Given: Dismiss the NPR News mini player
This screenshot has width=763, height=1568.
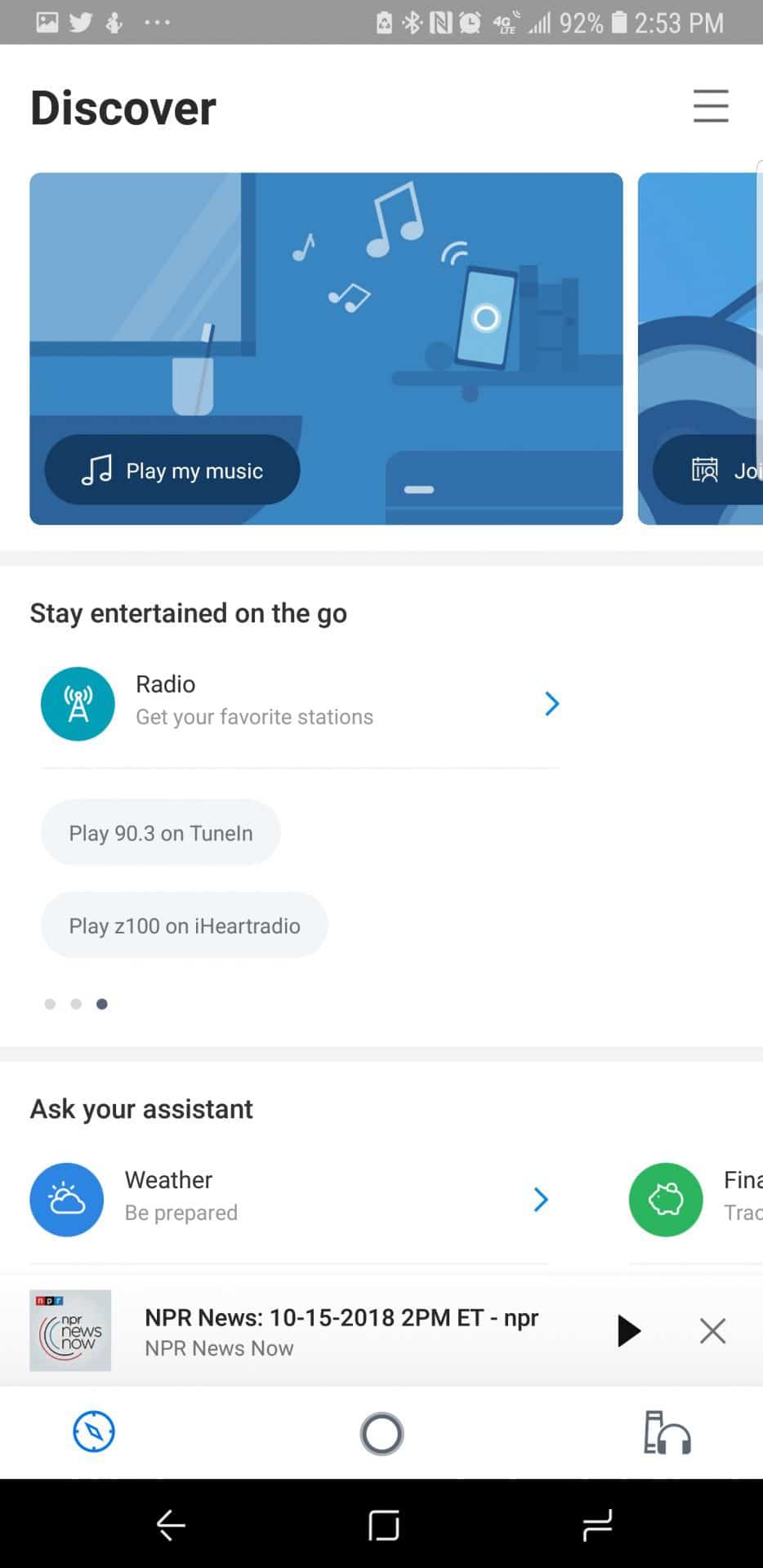Looking at the screenshot, I should (712, 1330).
